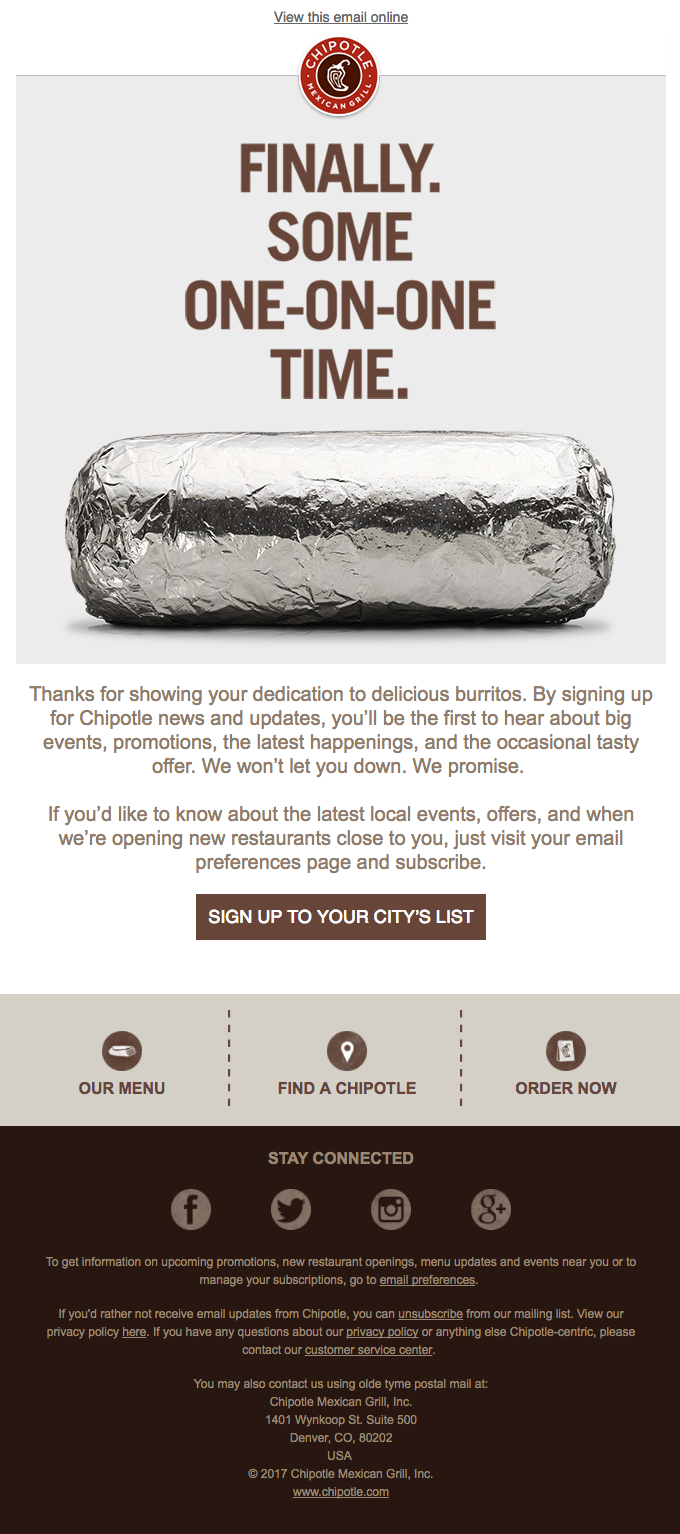The width and height of the screenshot is (680, 1534).
Task: Open Chipotle's Instagram profile
Action: point(391,1210)
